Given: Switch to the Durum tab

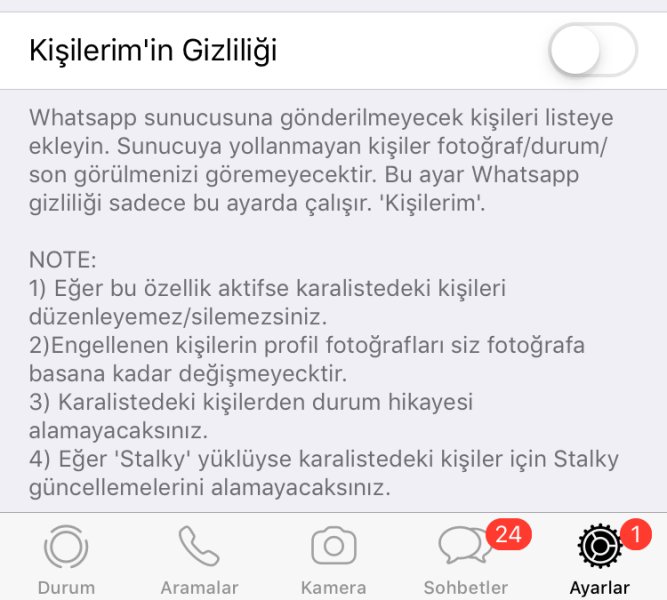Looking at the screenshot, I should 66,559.
